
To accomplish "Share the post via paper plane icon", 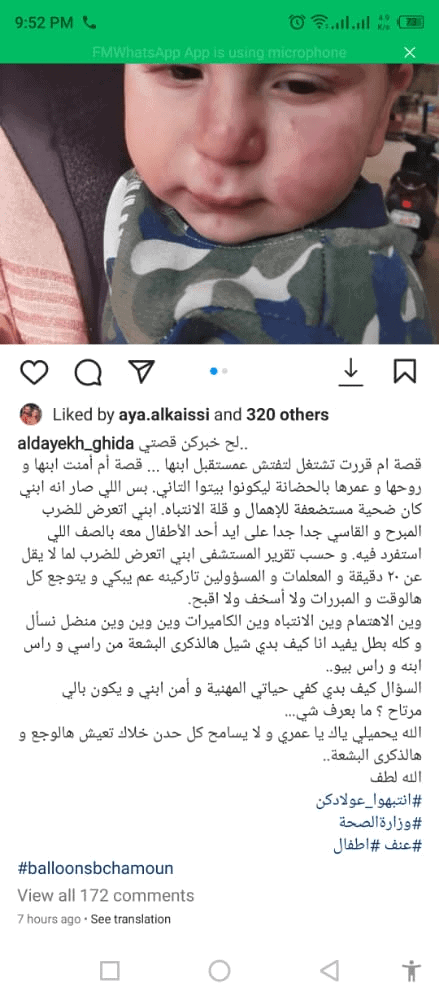I will [142, 371].
